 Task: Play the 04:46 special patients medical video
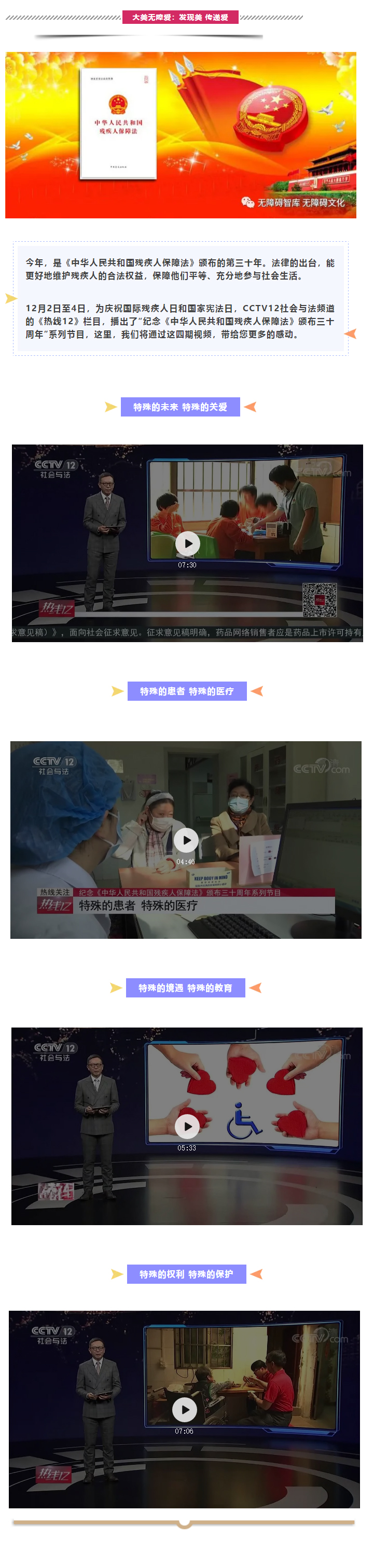(186, 841)
